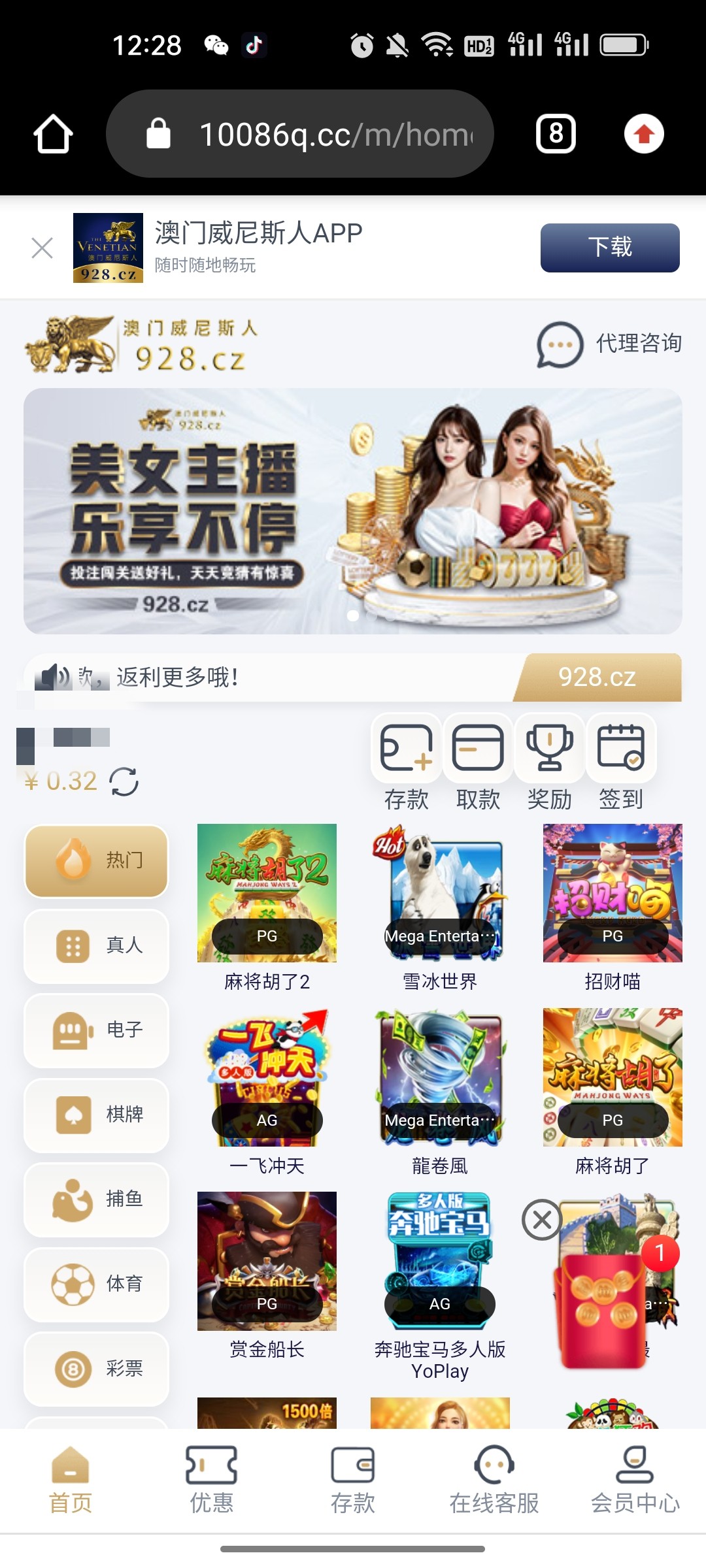
Task: Select the 真人 live category
Action: coord(97,945)
